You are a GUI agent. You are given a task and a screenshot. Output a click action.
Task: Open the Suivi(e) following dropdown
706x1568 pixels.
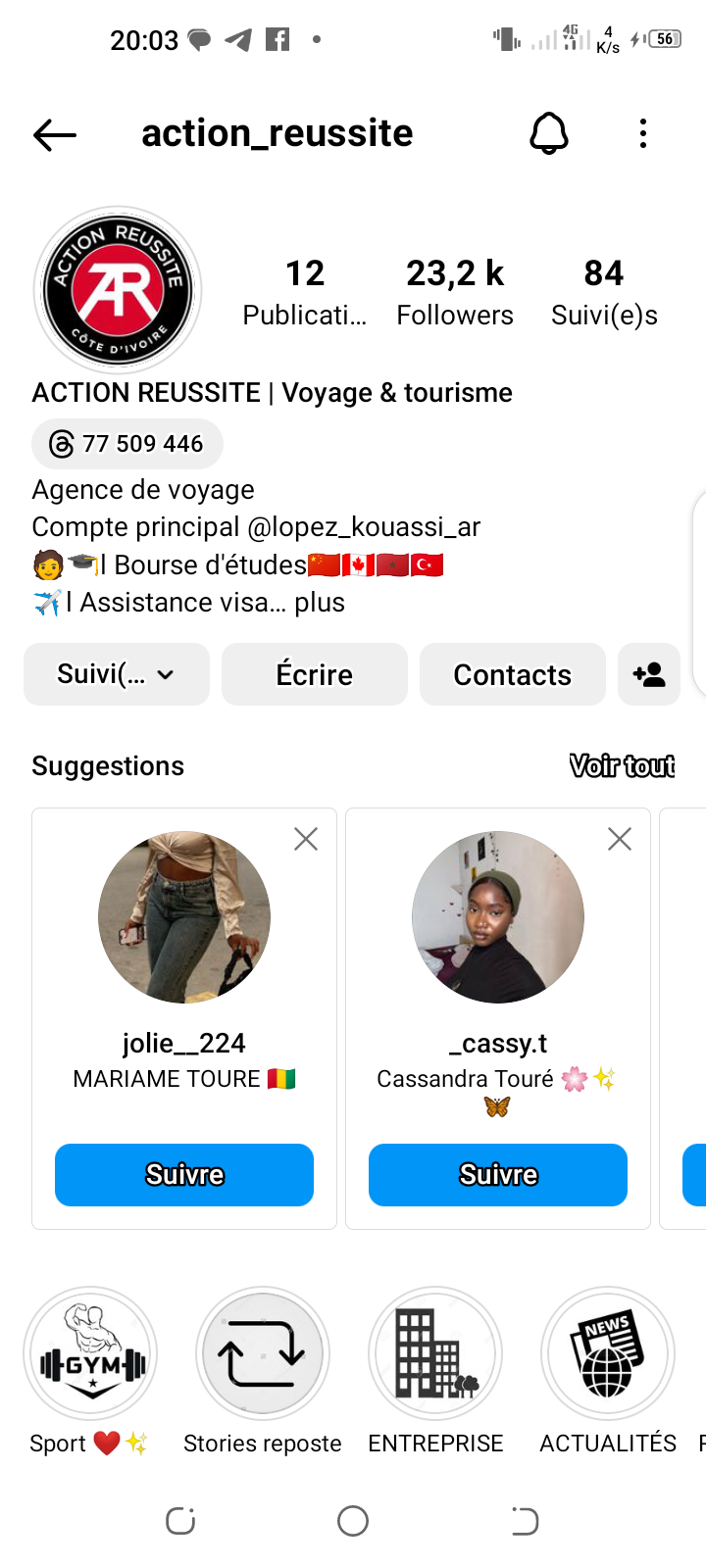(x=116, y=674)
